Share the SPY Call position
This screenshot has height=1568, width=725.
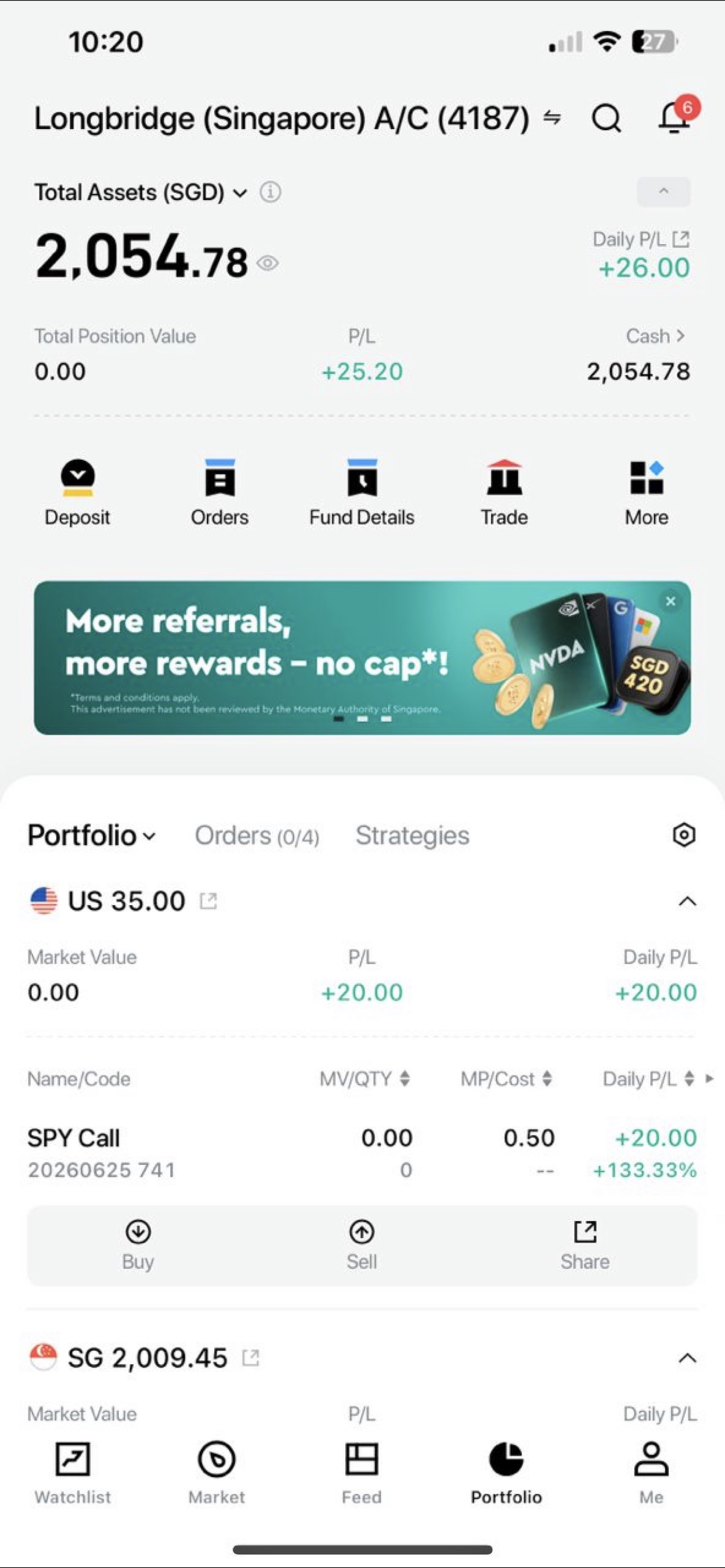(x=585, y=1246)
